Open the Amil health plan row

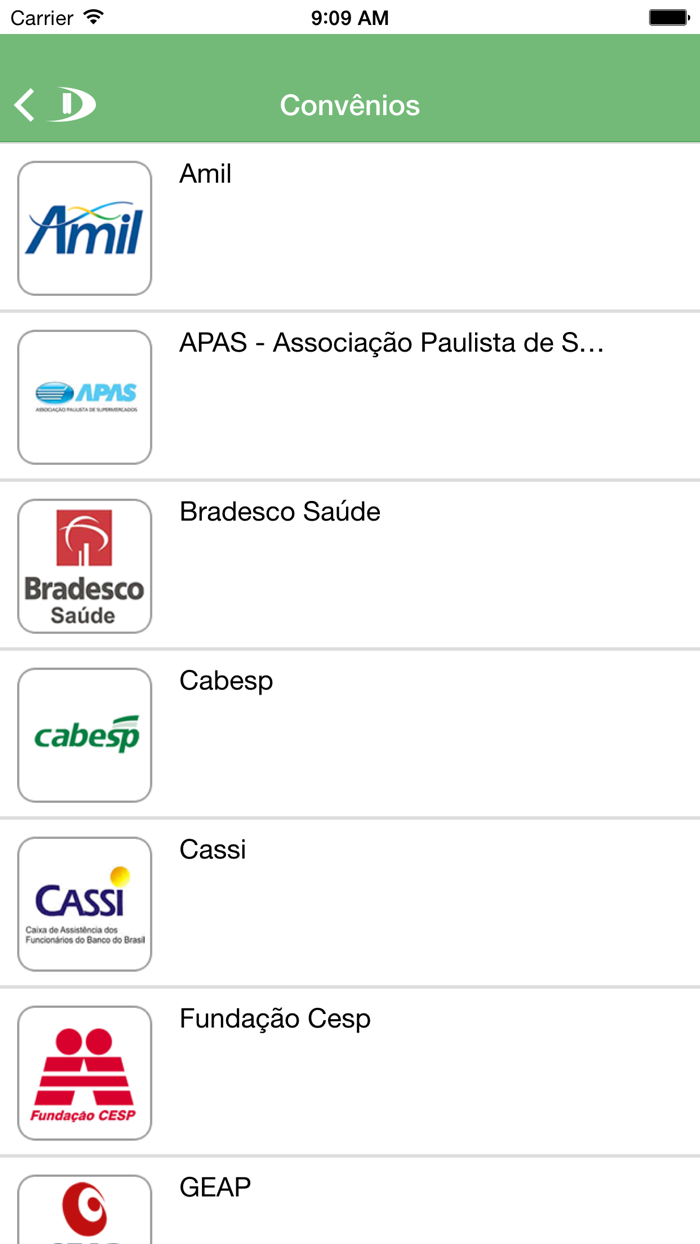click(350, 228)
